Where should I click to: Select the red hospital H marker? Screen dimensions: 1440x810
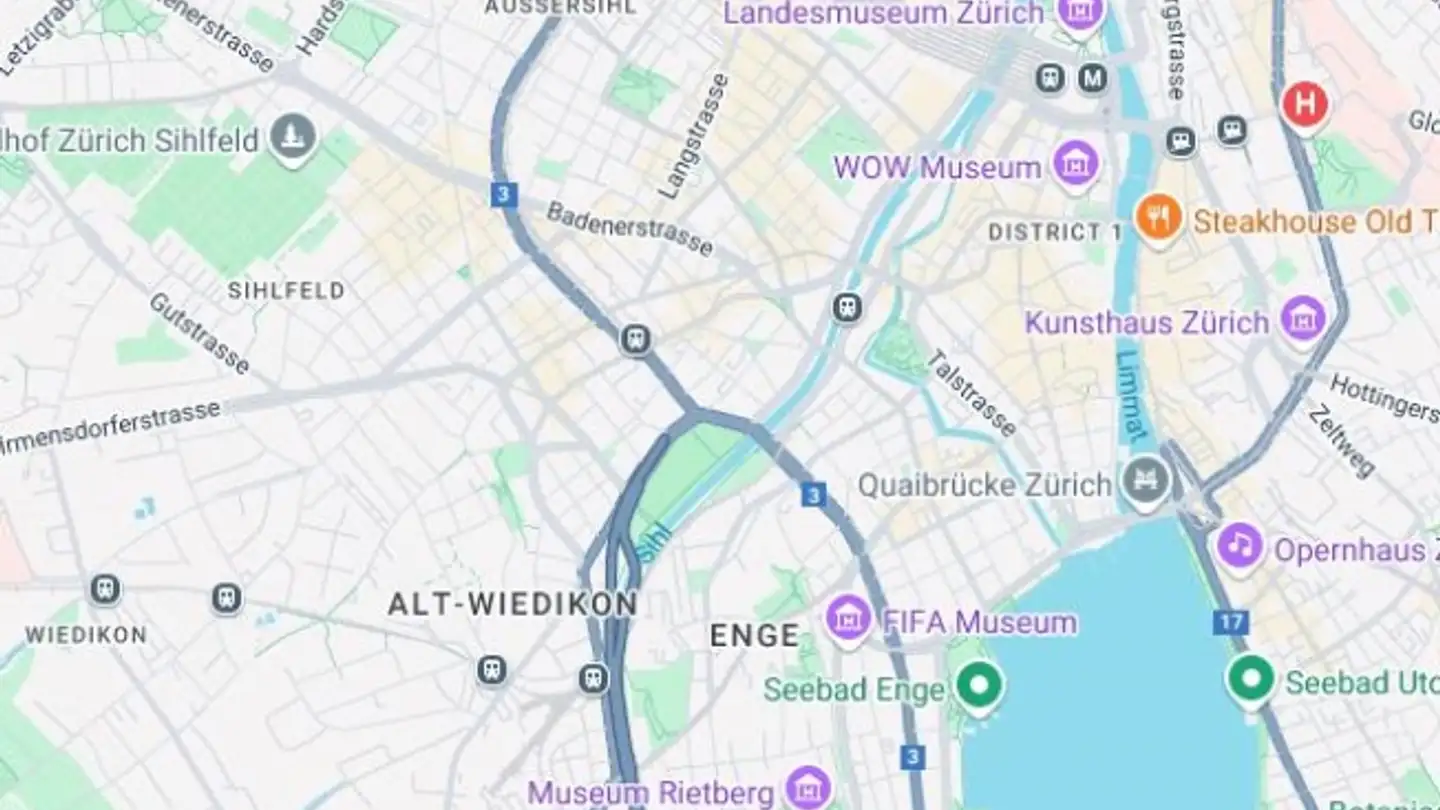click(1304, 104)
